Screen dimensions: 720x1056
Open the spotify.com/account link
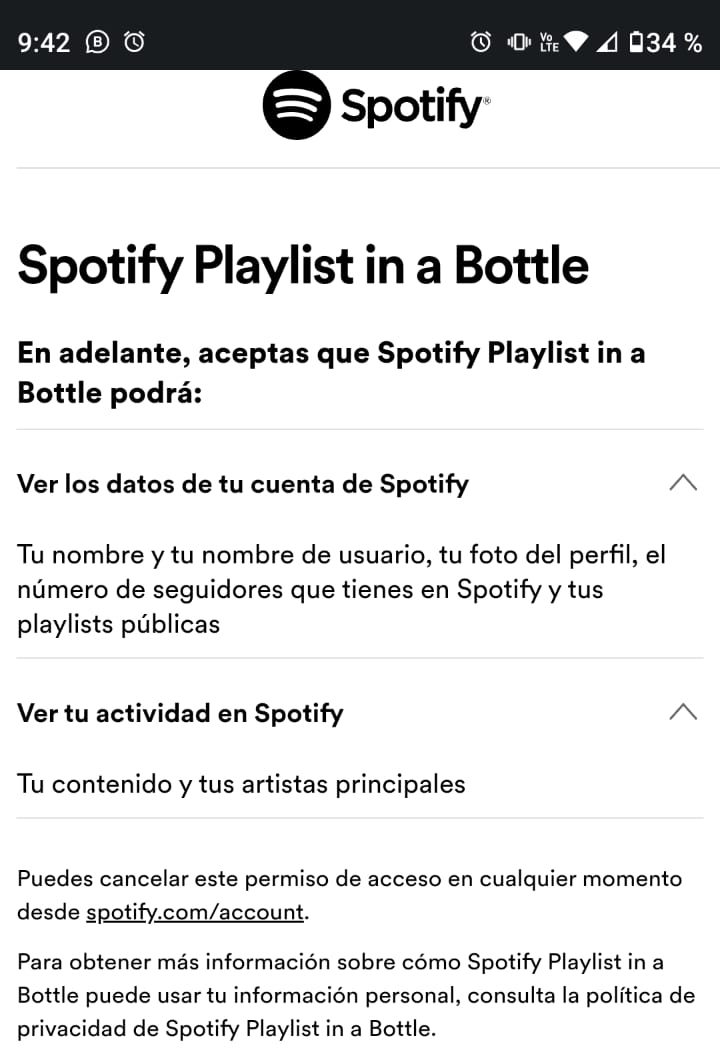pyautogui.click(x=195, y=912)
